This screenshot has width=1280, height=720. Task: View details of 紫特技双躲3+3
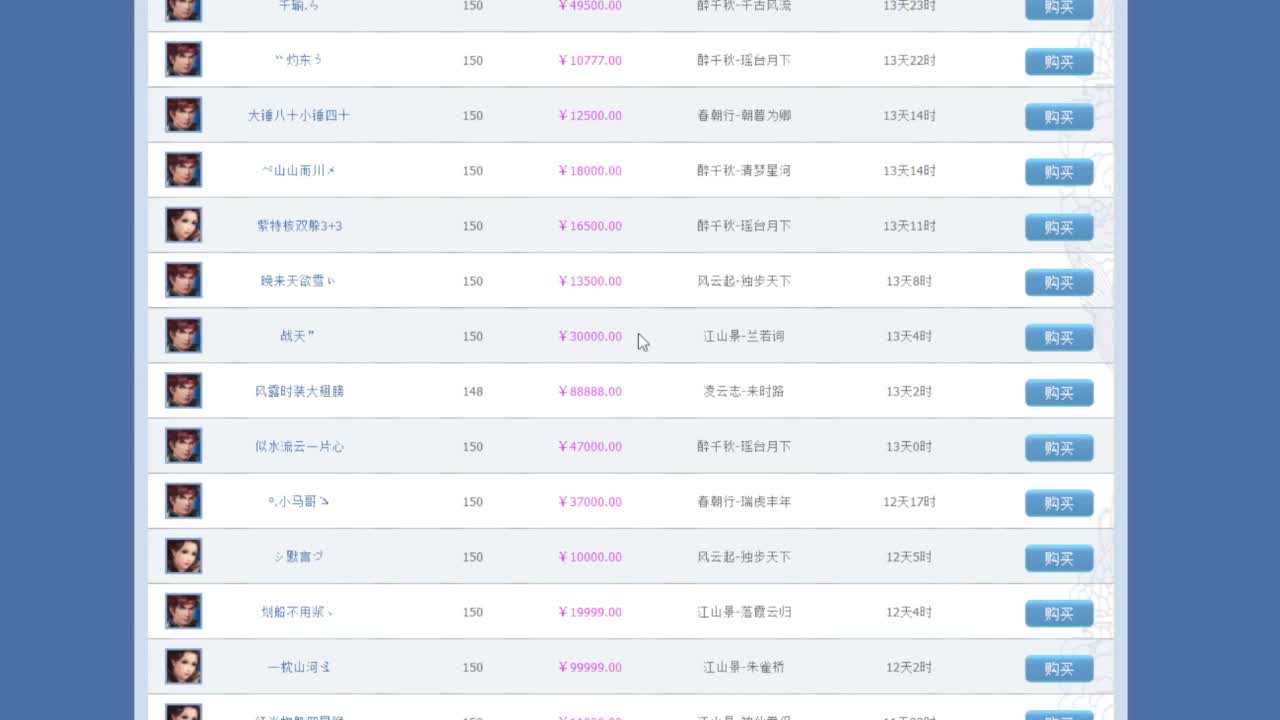click(299, 225)
